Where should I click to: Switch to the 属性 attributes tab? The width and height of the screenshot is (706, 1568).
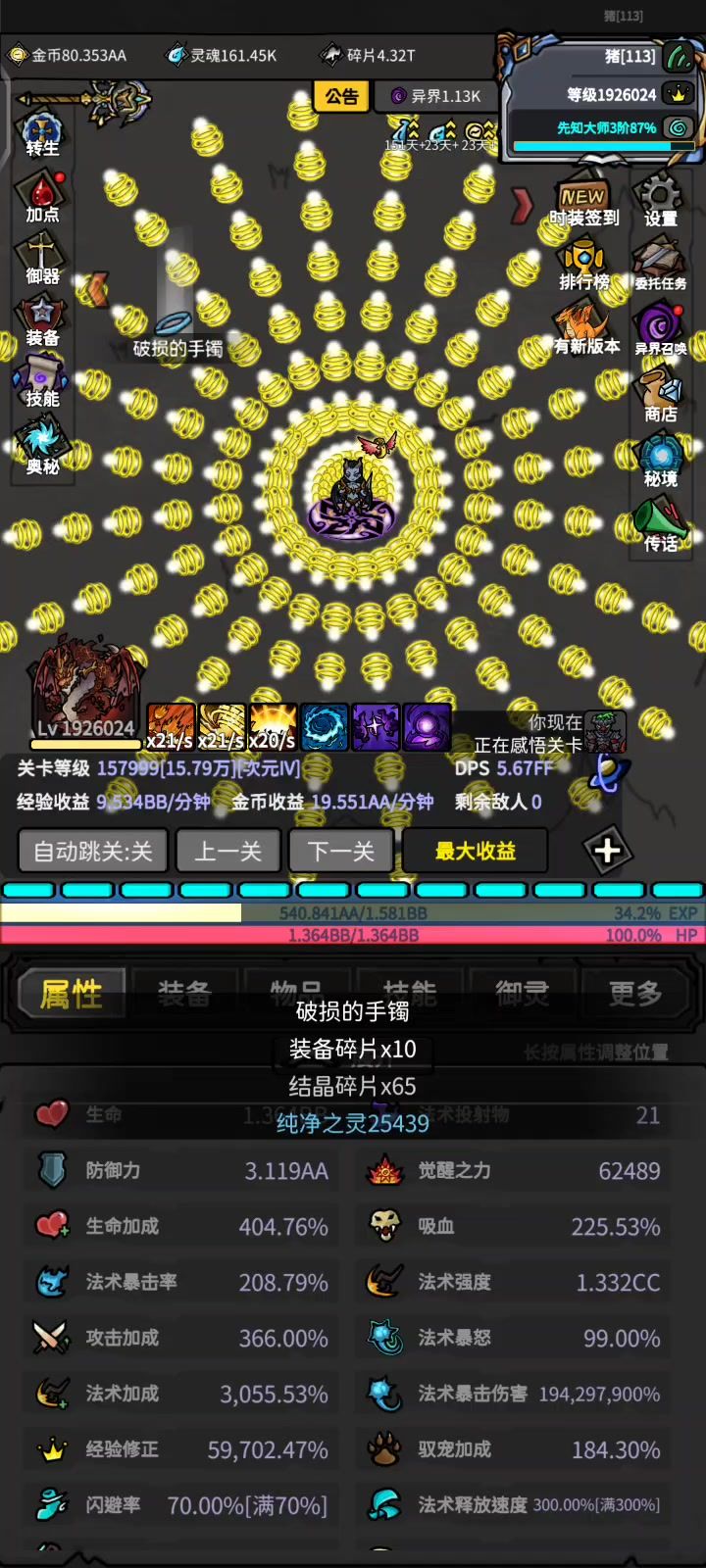point(72,994)
